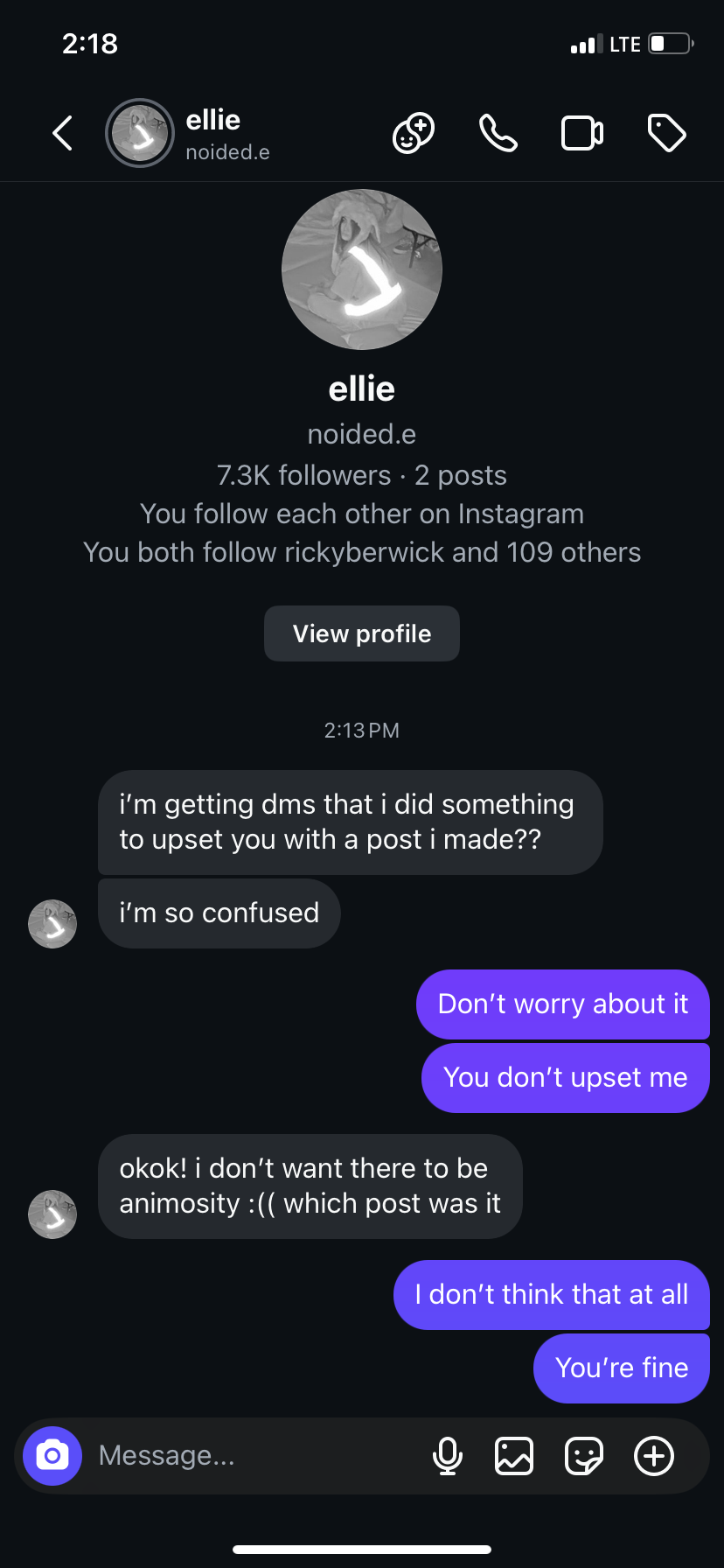Open the photo gallery picker
The width and height of the screenshot is (724, 1568).
514,1456
